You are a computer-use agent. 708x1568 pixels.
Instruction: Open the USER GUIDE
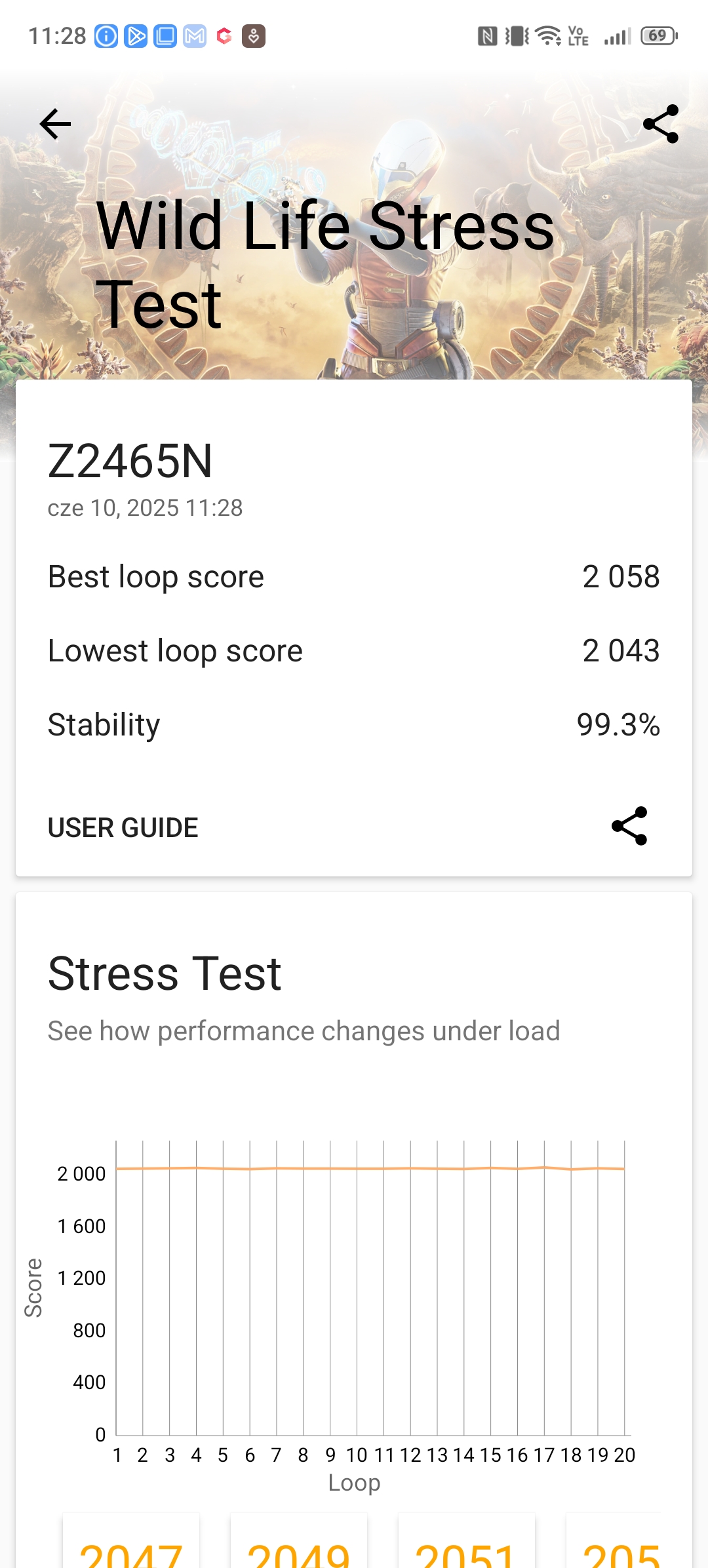point(123,827)
